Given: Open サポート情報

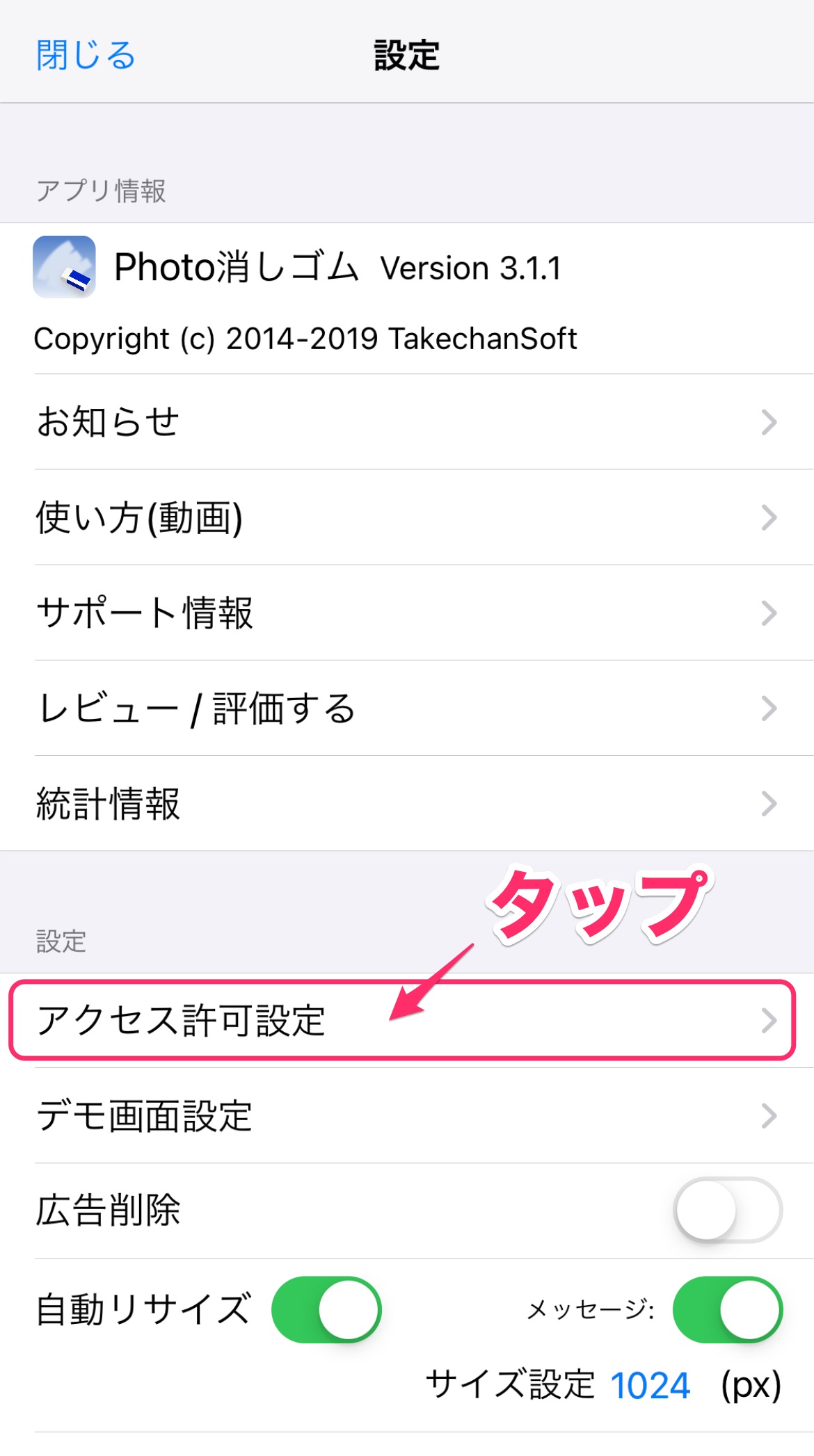Looking at the screenshot, I should (407, 613).
